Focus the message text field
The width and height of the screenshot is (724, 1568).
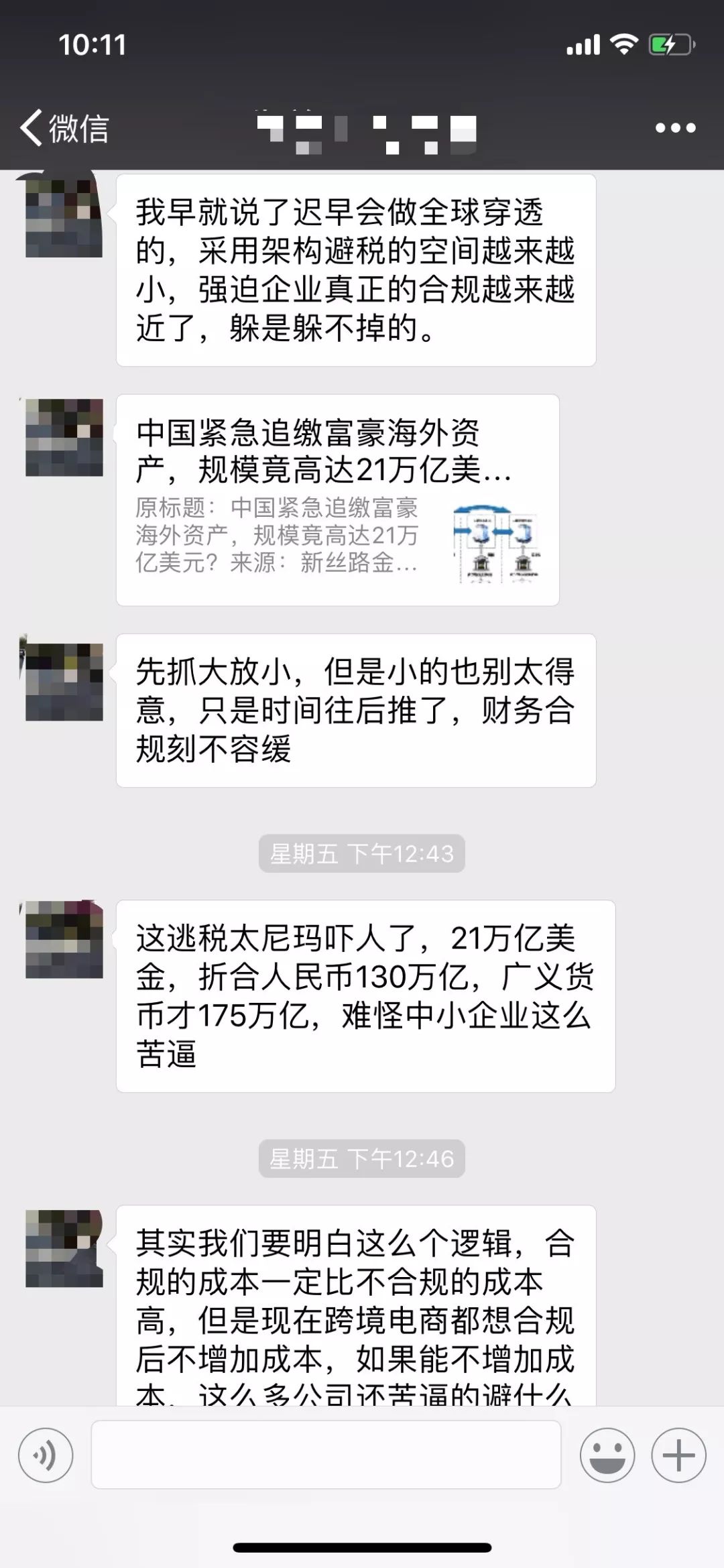(326, 1455)
